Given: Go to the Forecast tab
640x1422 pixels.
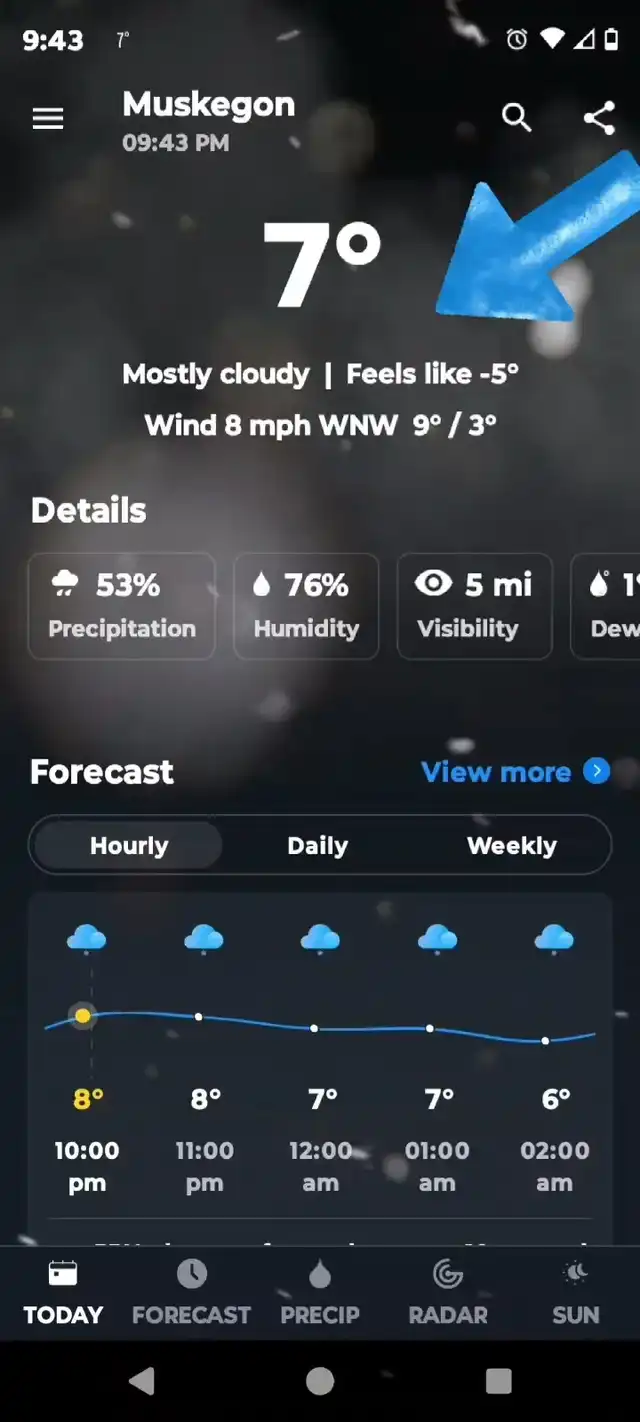Looking at the screenshot, I should point(191,1292).
